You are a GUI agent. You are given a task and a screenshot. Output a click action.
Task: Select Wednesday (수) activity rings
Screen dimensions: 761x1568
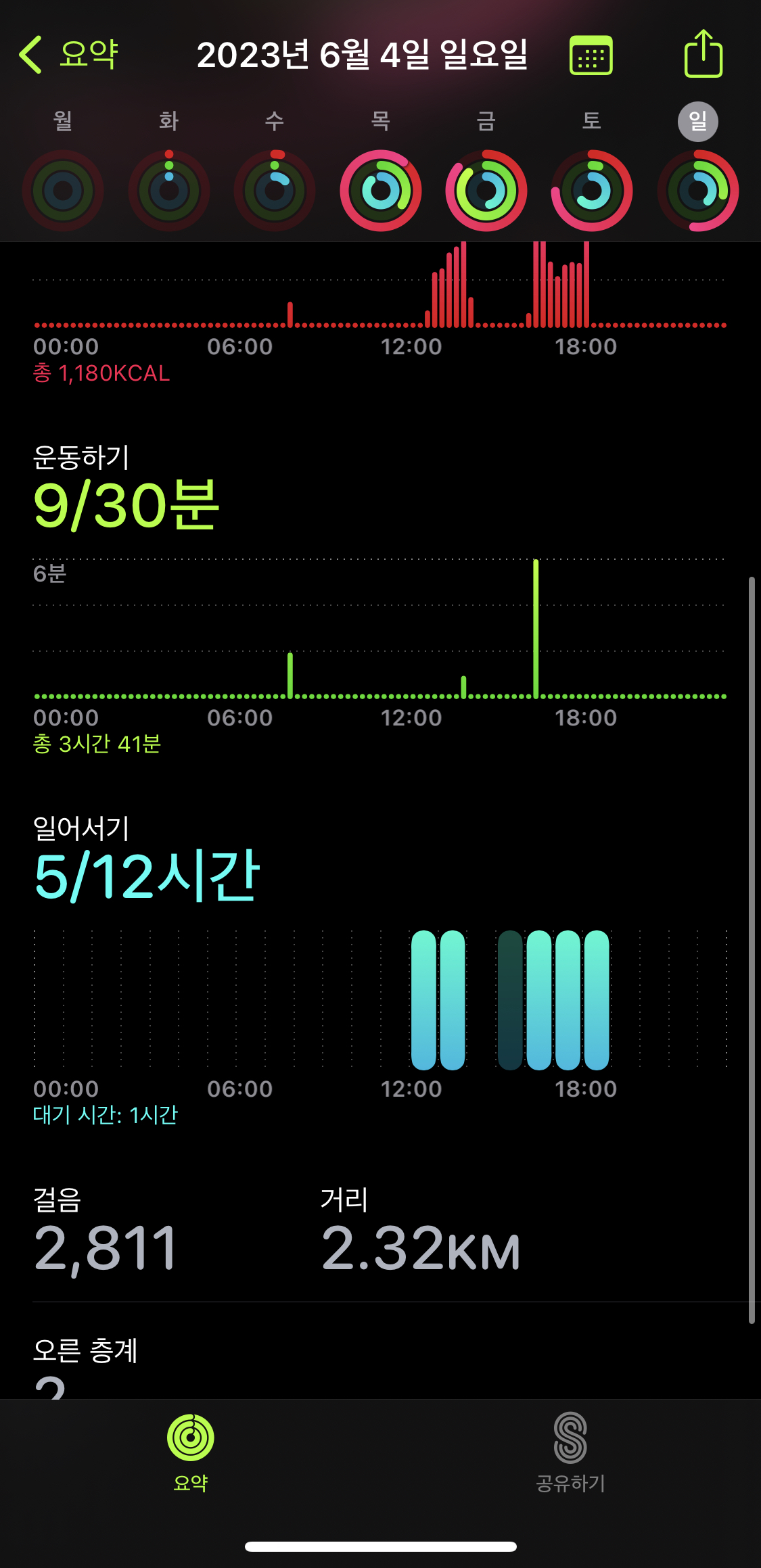pyautogui.click(x=275, y=191)
